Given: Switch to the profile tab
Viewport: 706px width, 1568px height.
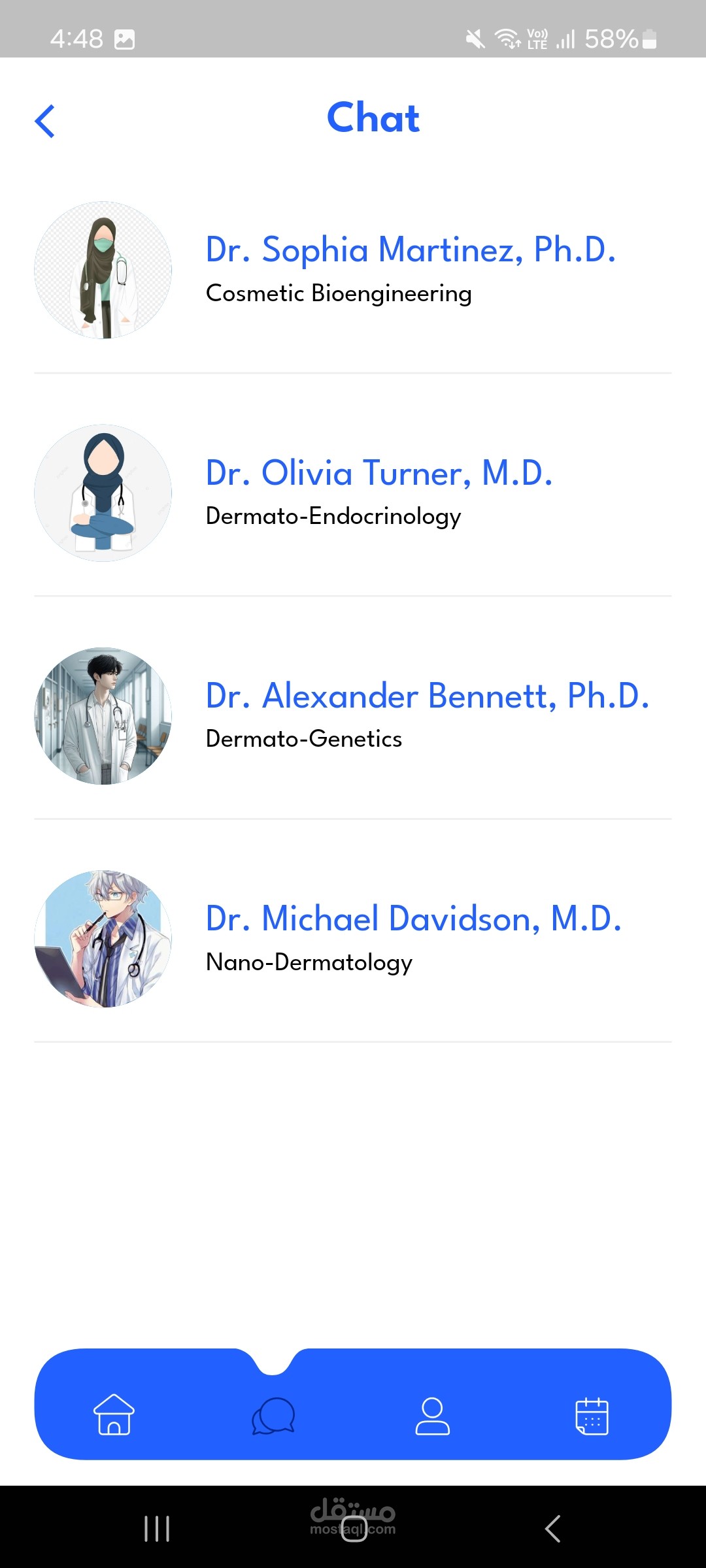Looking at the screenshot, I should 433,1416.
